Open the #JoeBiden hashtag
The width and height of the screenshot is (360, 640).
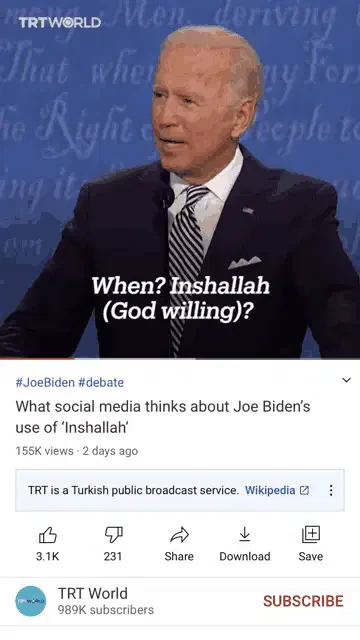point(45,382)
